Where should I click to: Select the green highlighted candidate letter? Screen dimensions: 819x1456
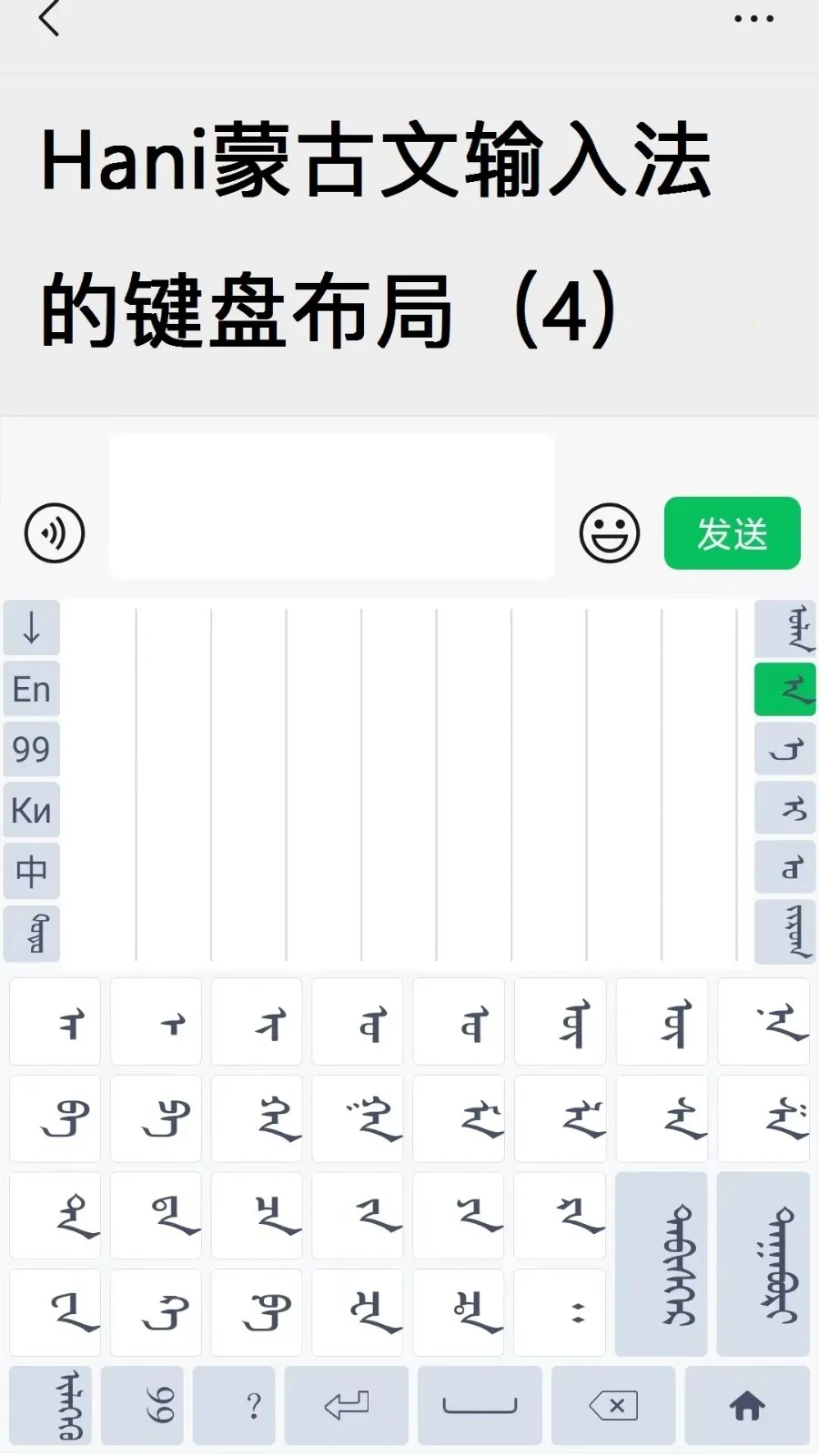tap(784, 689)
